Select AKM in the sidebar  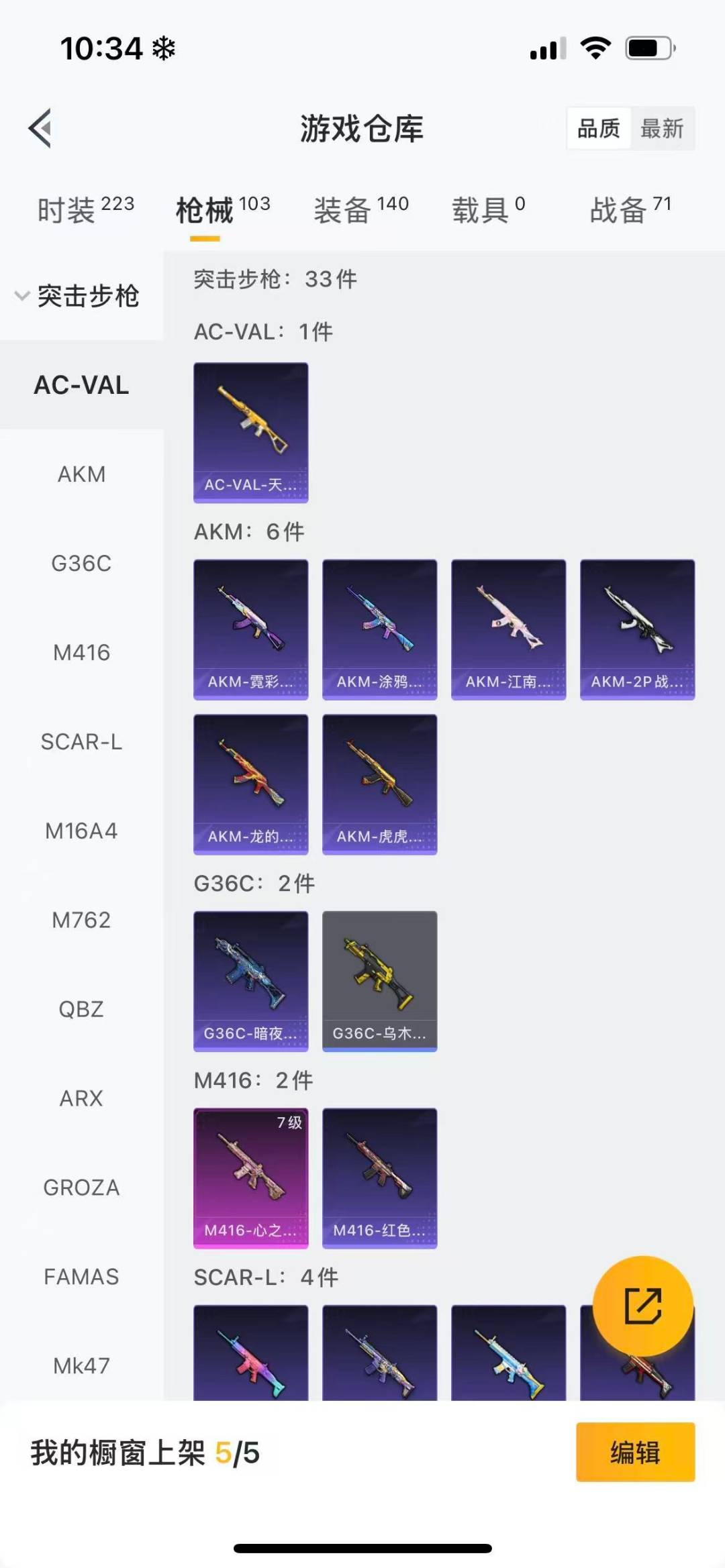[81, 474]
